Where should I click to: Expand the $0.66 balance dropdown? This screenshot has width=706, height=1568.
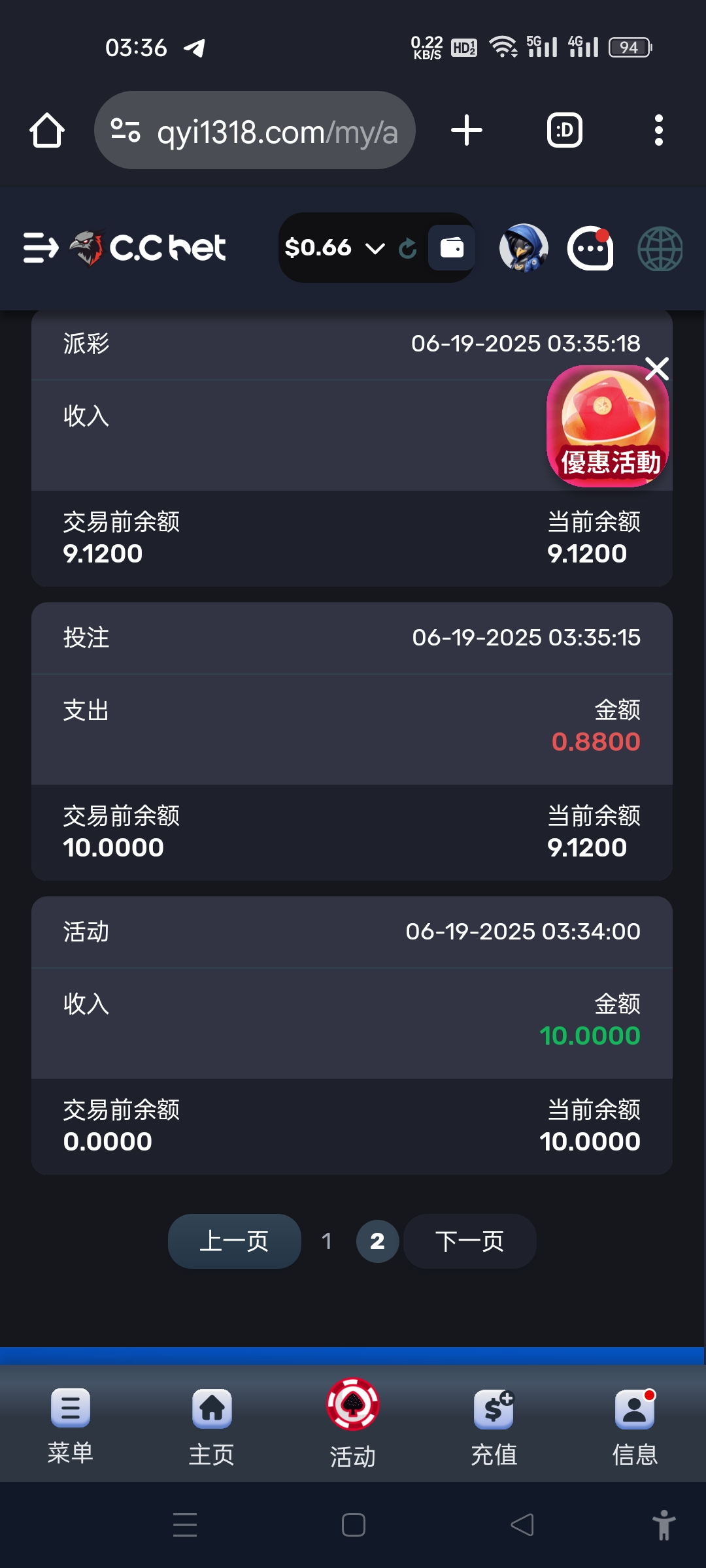point(375,248)
